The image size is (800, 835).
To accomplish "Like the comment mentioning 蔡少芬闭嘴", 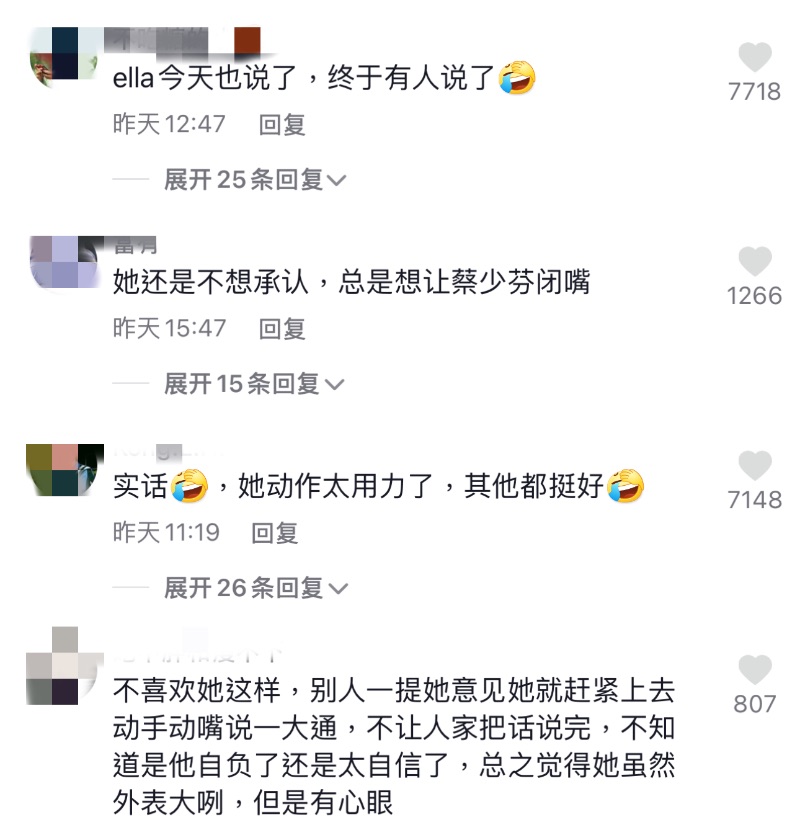I will [x=755, y=262].
